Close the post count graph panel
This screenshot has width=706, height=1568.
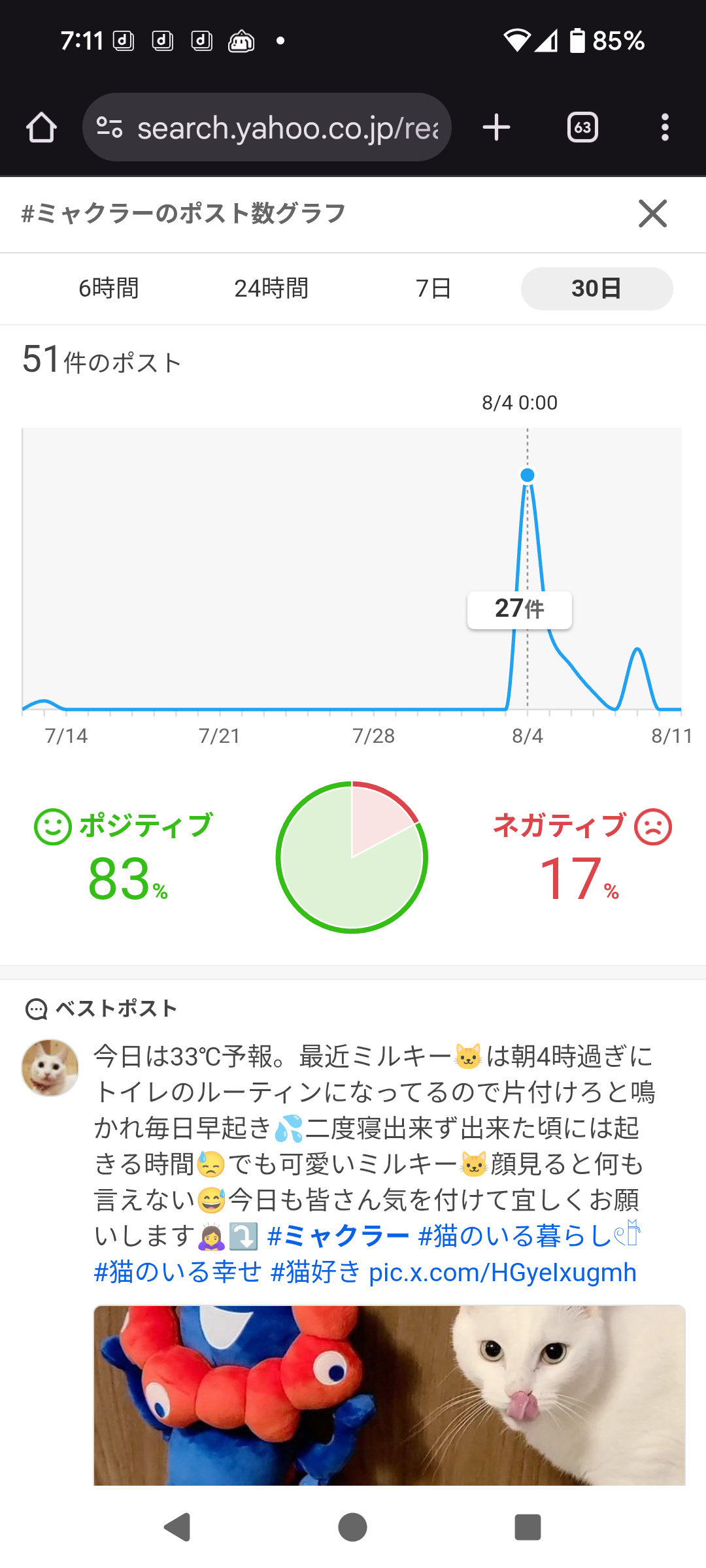click(x=652, y=214)
